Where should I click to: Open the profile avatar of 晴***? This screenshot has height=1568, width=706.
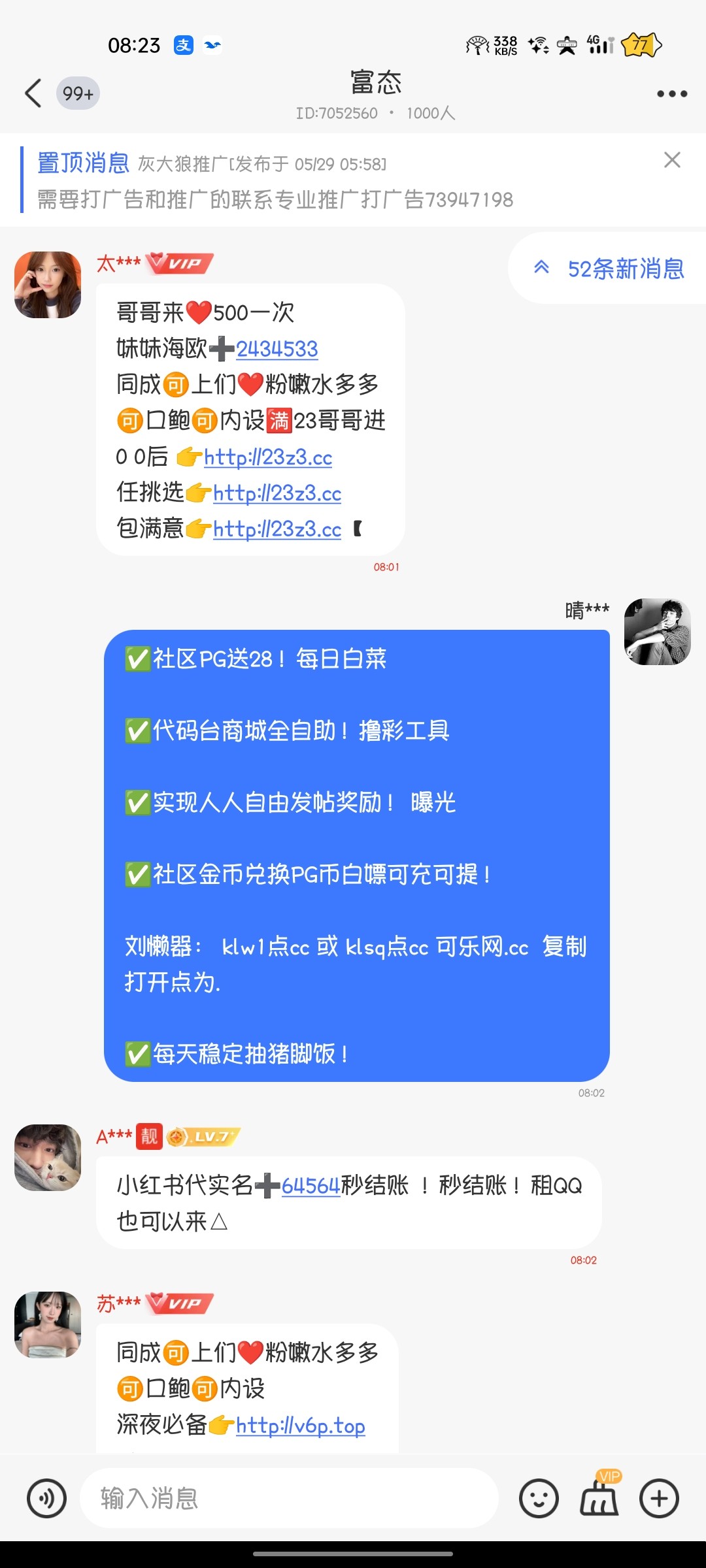pyautogui.click(x=657, y=632)
